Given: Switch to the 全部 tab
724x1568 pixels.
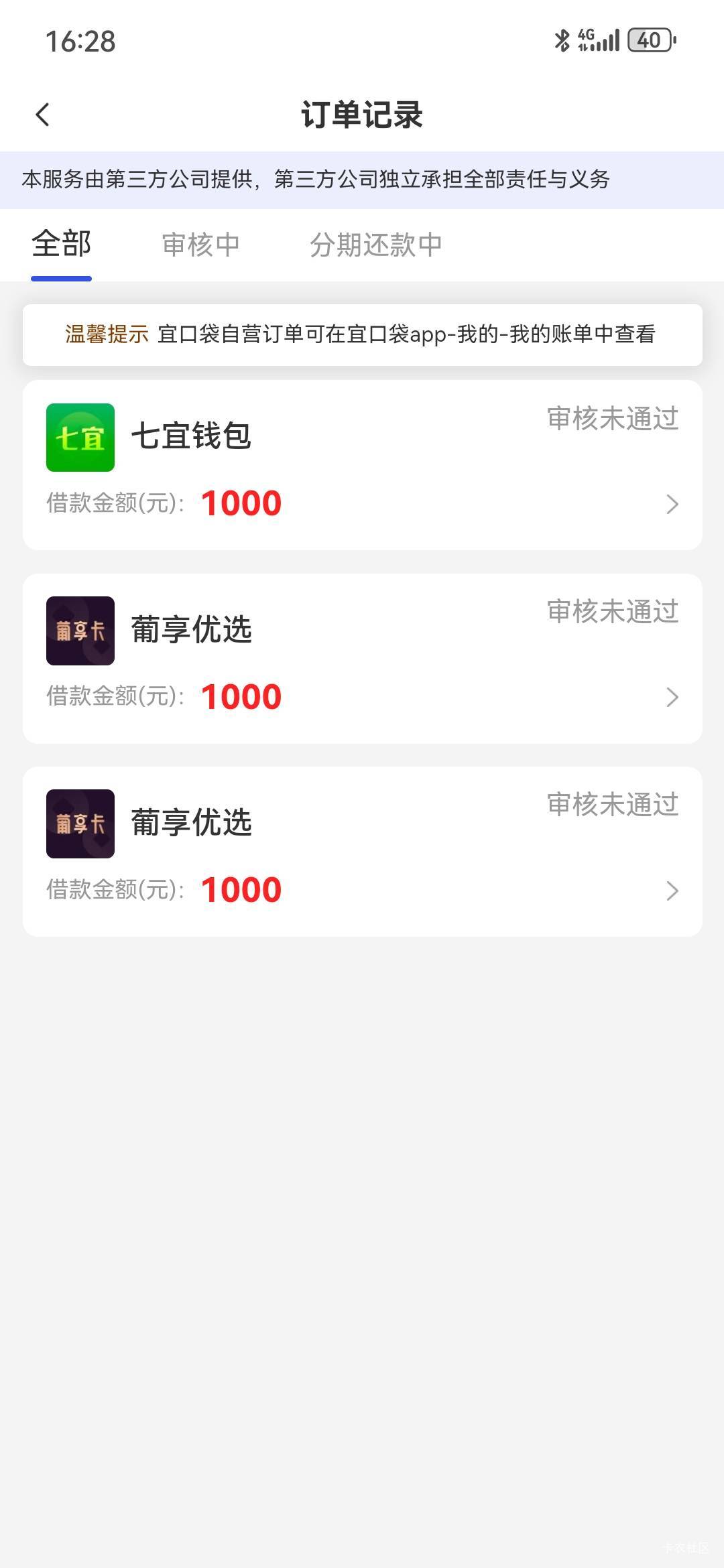Looking at the screenshot, I should pyautogui.click(x=62, y=244).
